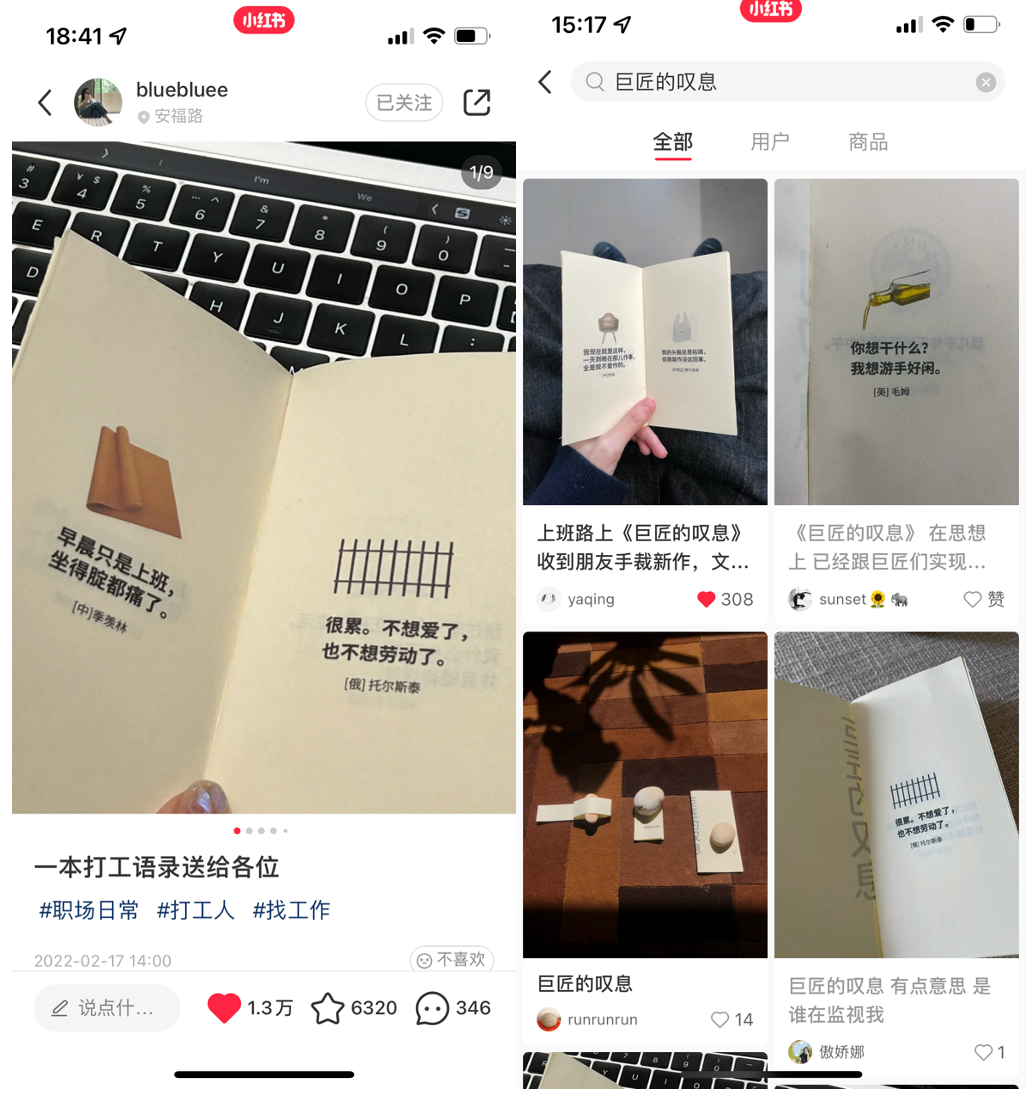Share bluebluee's post
Screen dimensions: 1036x1098
477,102
